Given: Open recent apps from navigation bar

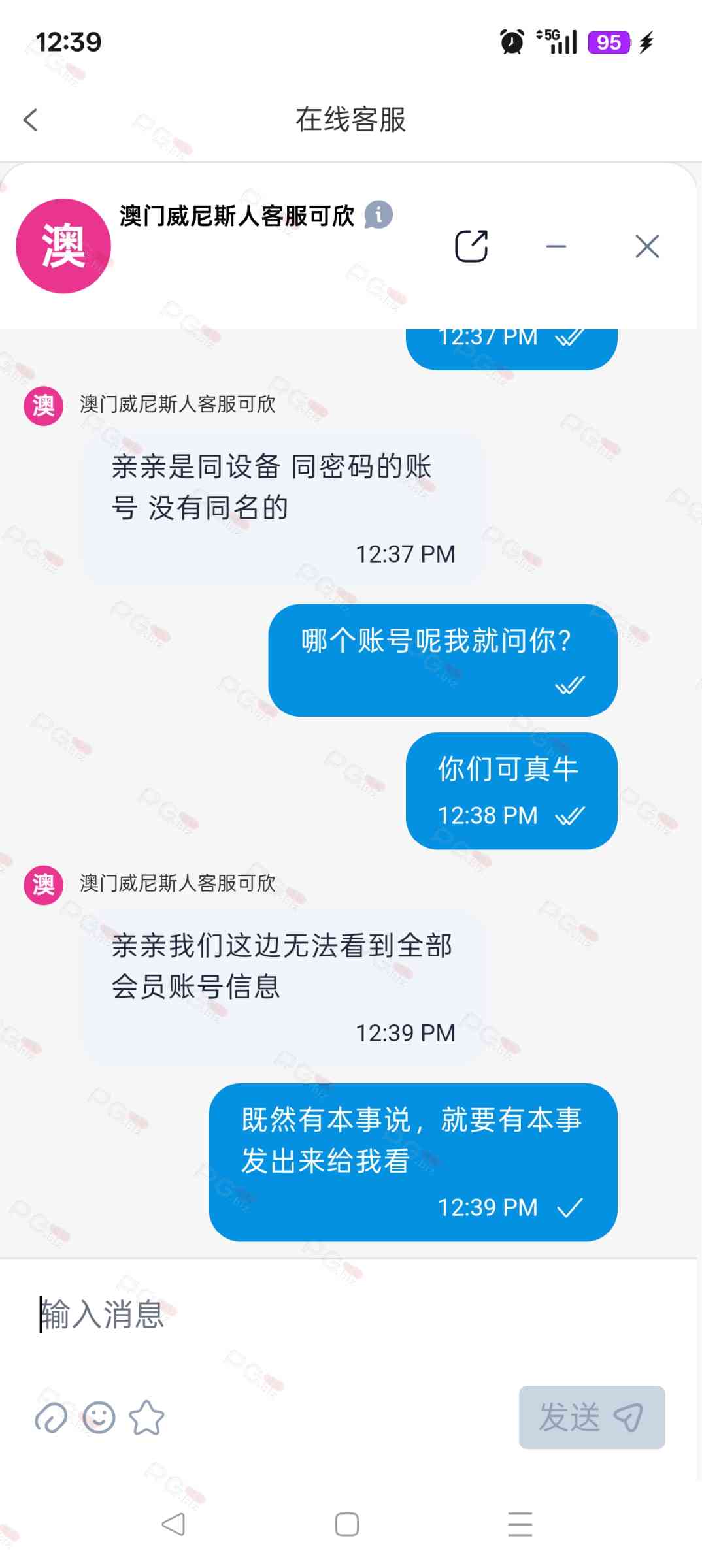Looking at the screenshot, I should tap(520, 1524).
